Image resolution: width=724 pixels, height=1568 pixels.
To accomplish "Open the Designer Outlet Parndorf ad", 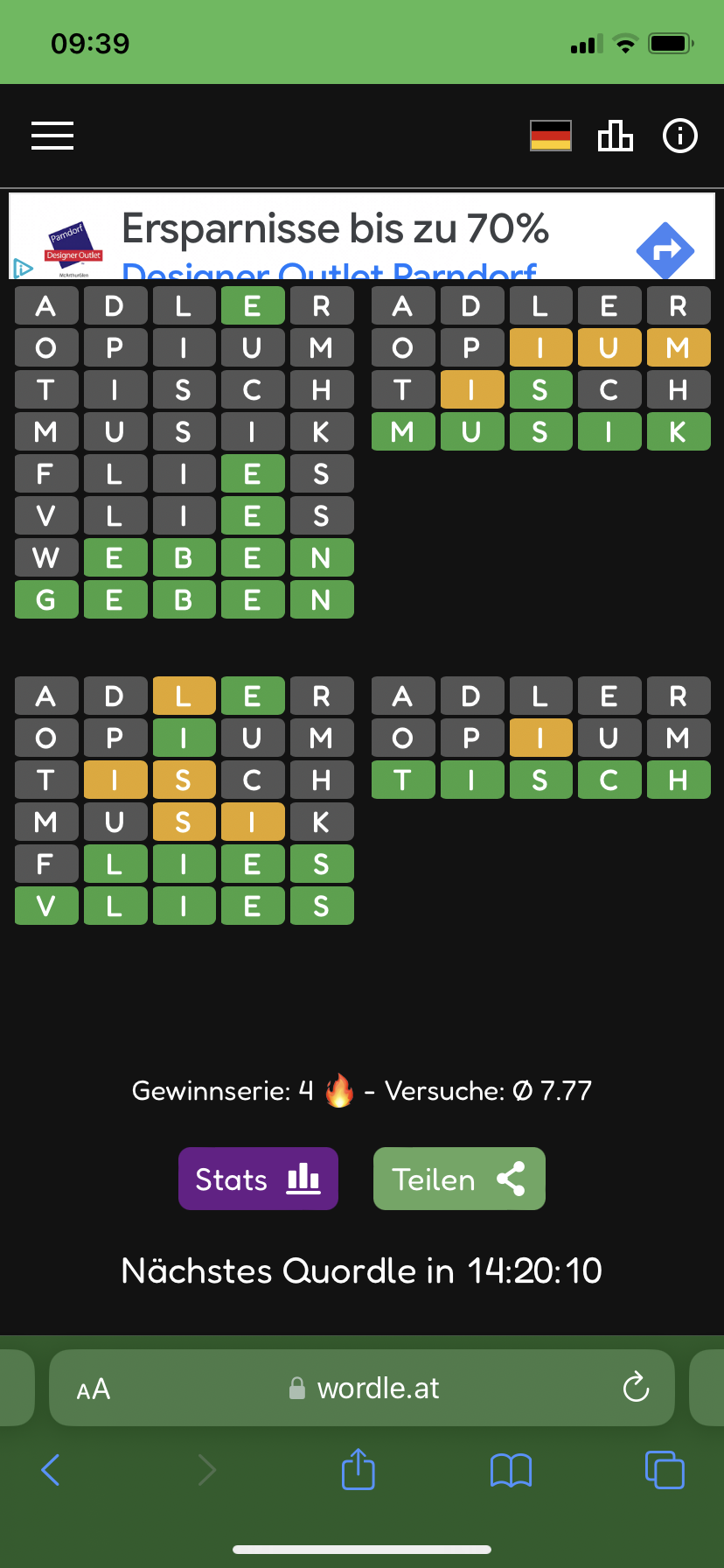I will coord(362,236).
